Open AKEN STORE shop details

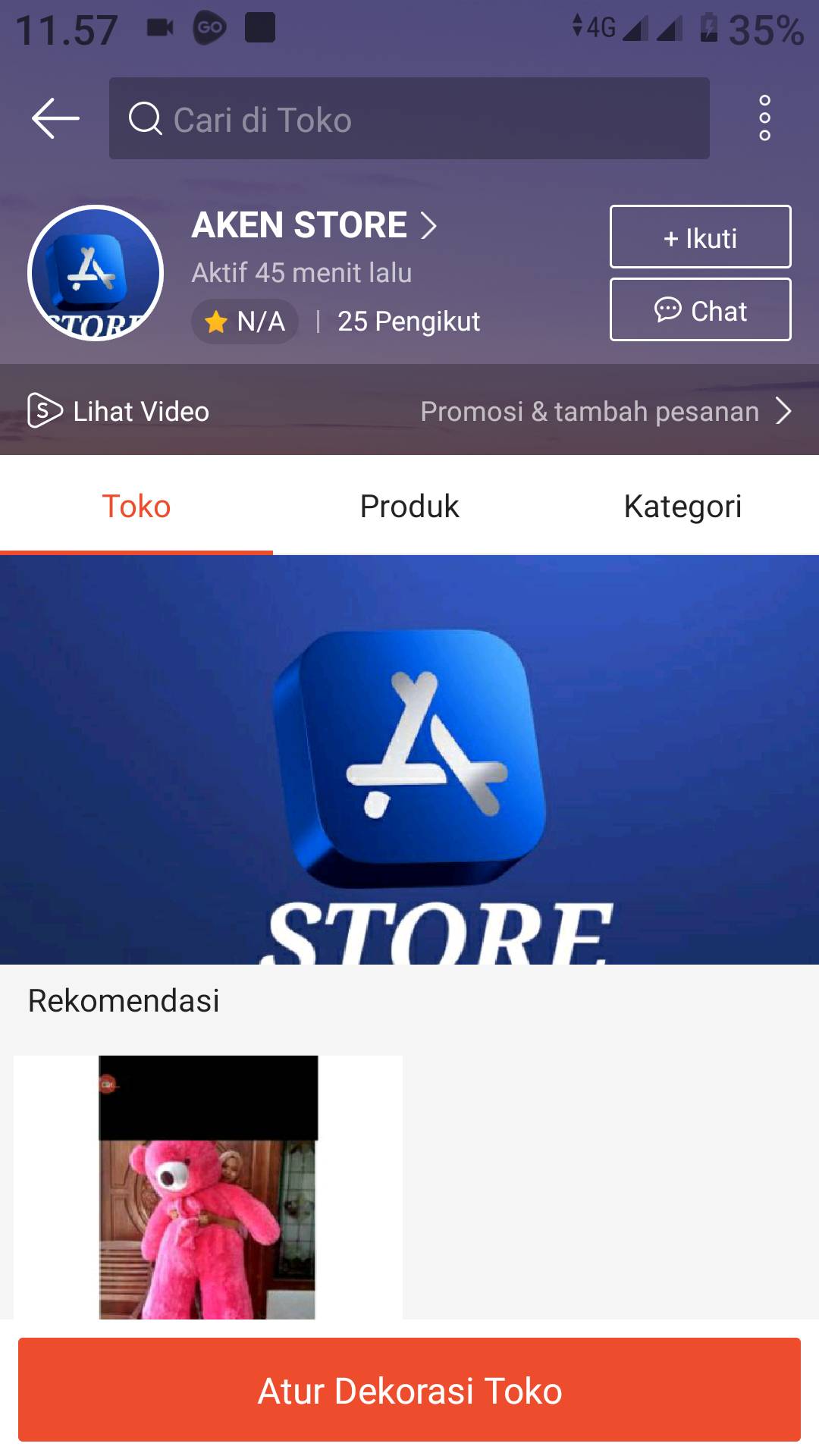(x=314, y=225)
